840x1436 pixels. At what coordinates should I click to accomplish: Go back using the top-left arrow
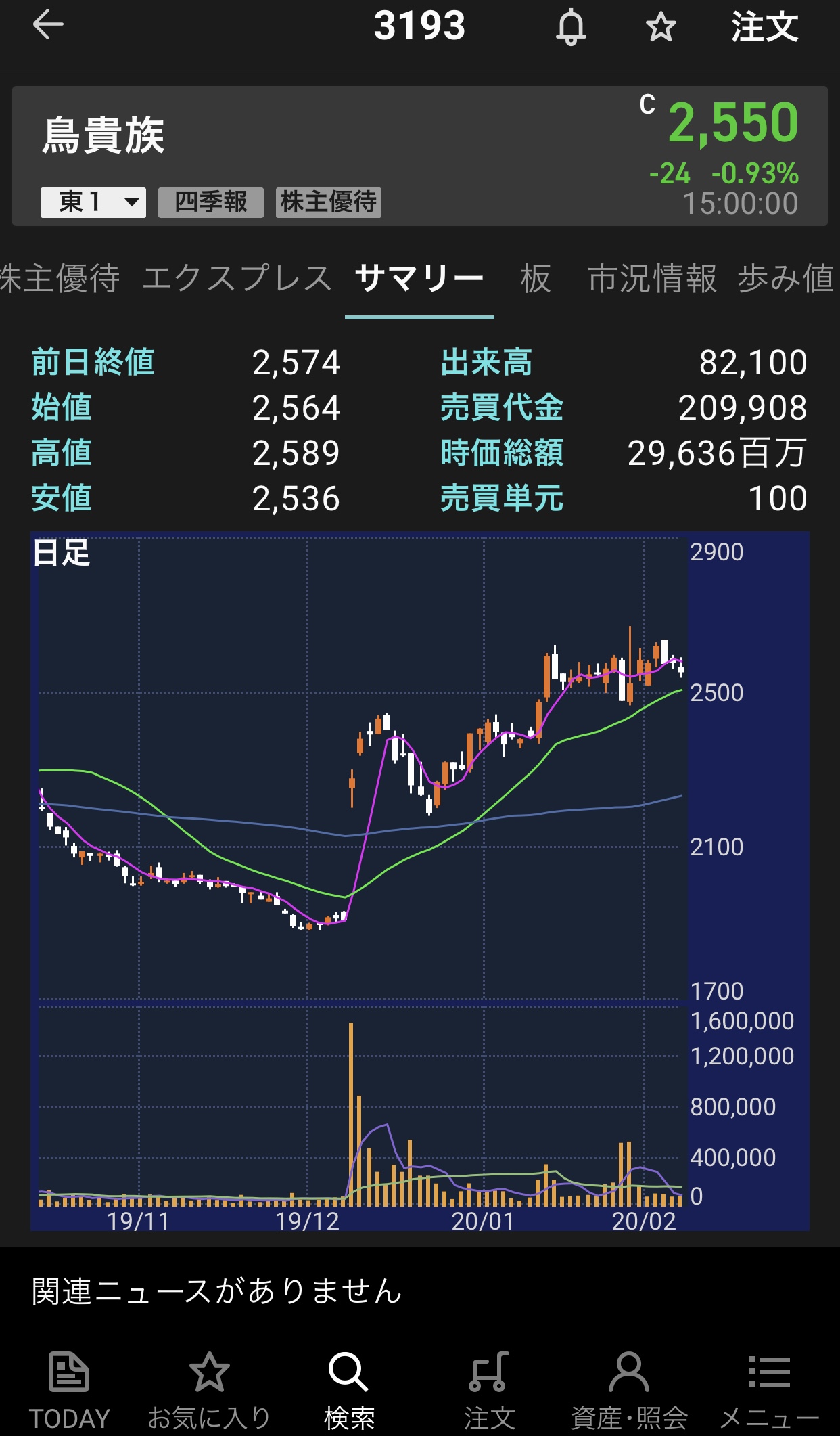tap(48, 26)
